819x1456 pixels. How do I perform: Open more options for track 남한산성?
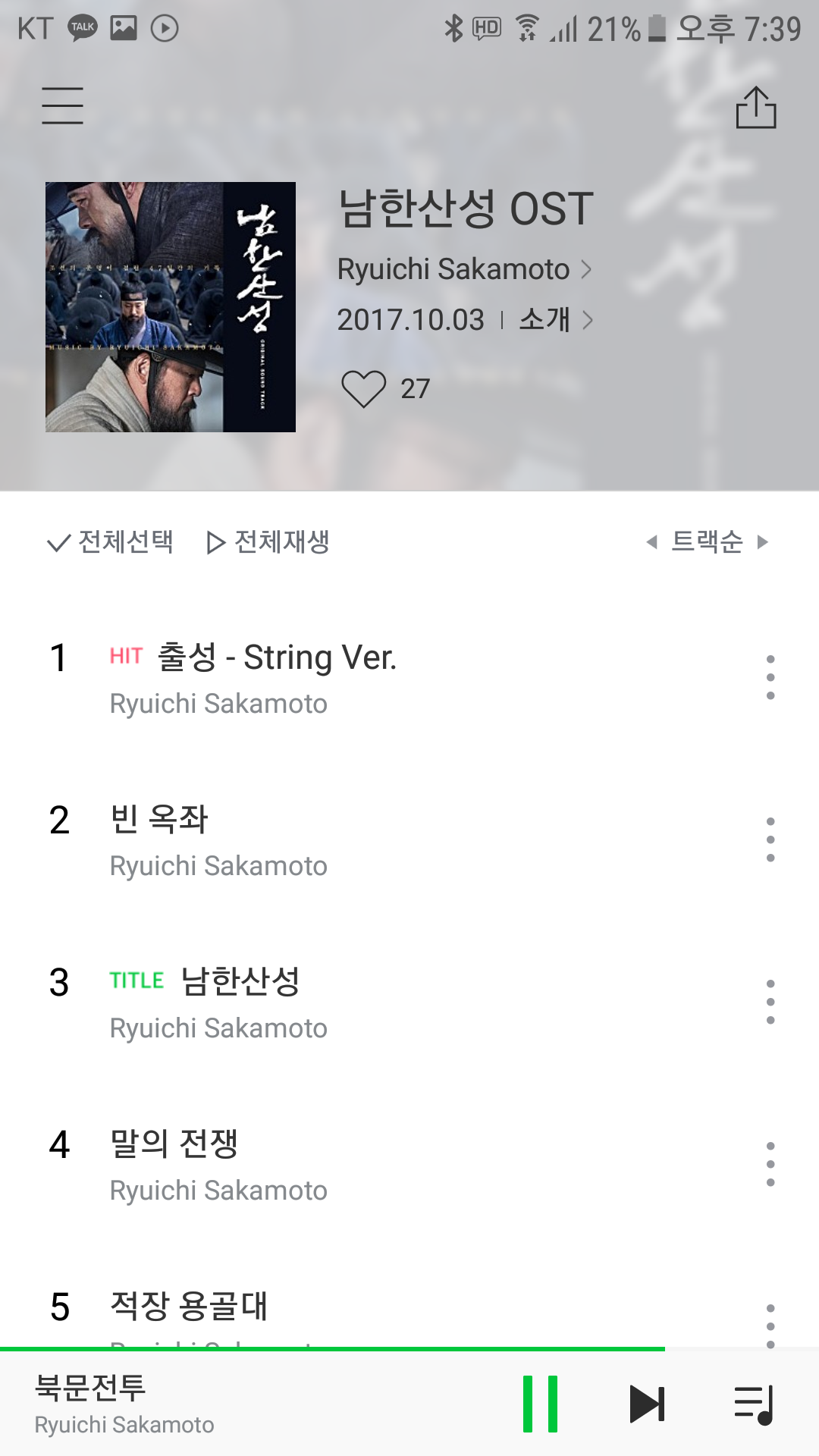tap(770, 1002)
